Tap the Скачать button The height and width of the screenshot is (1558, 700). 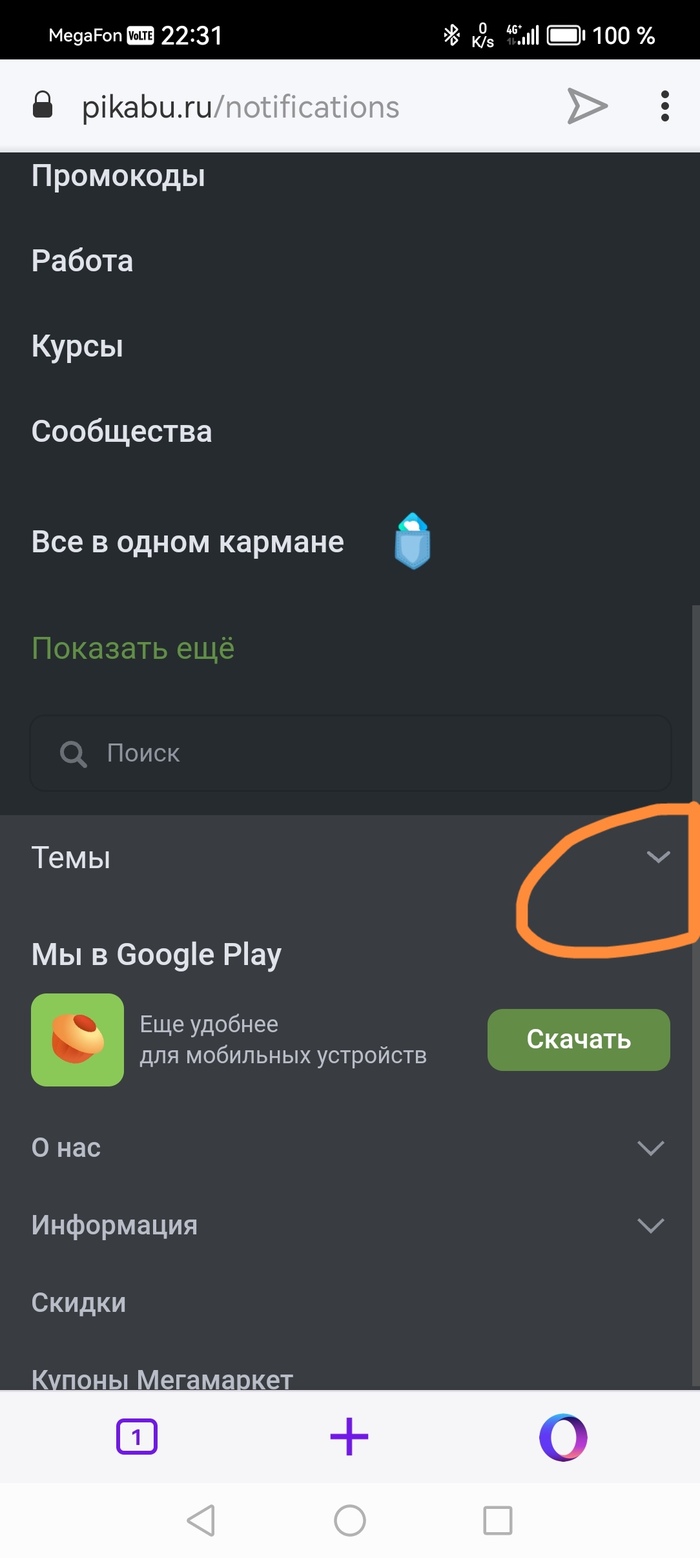(578, 1040)
